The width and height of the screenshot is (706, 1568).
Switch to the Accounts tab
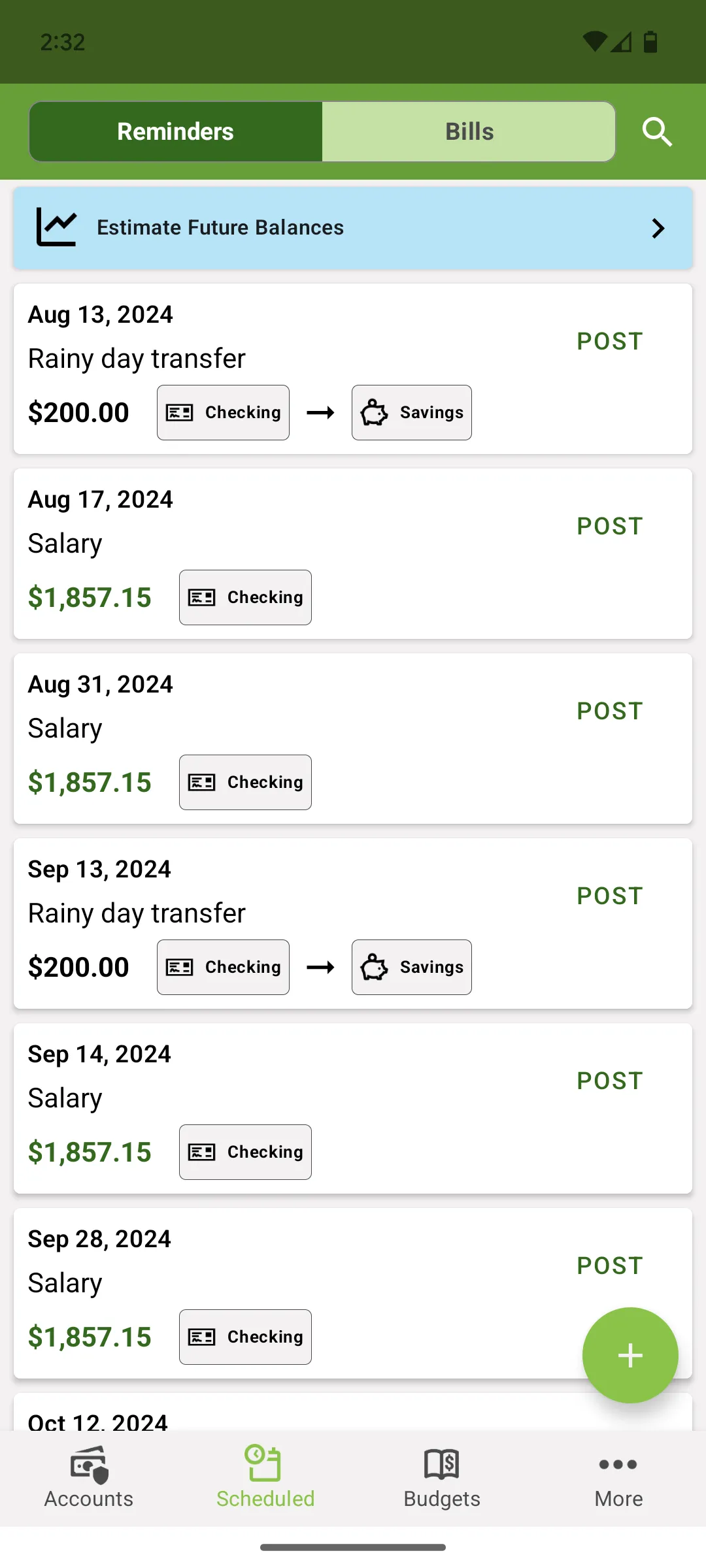[x=88, y=1480]
